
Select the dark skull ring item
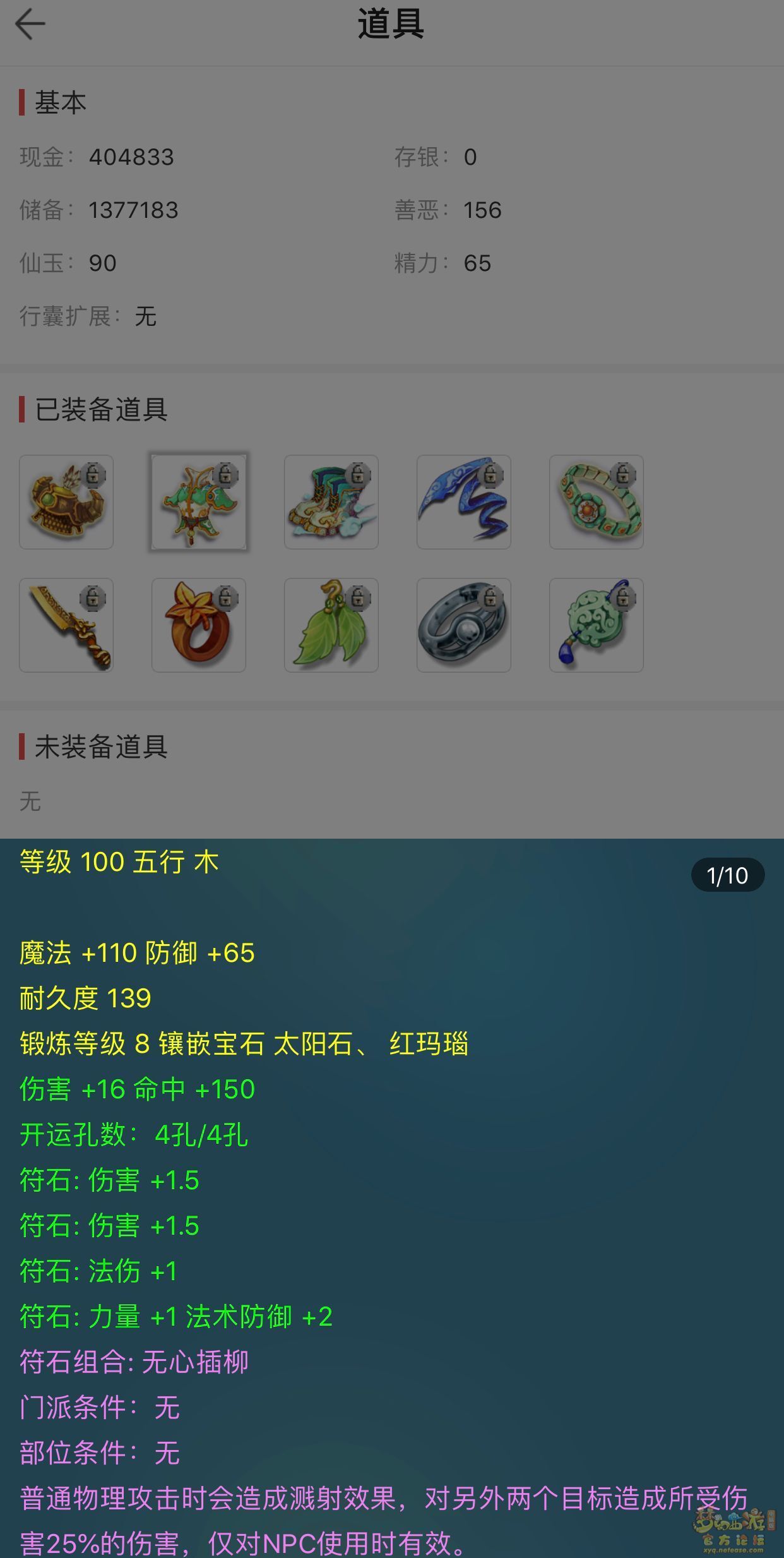[464, 625]
